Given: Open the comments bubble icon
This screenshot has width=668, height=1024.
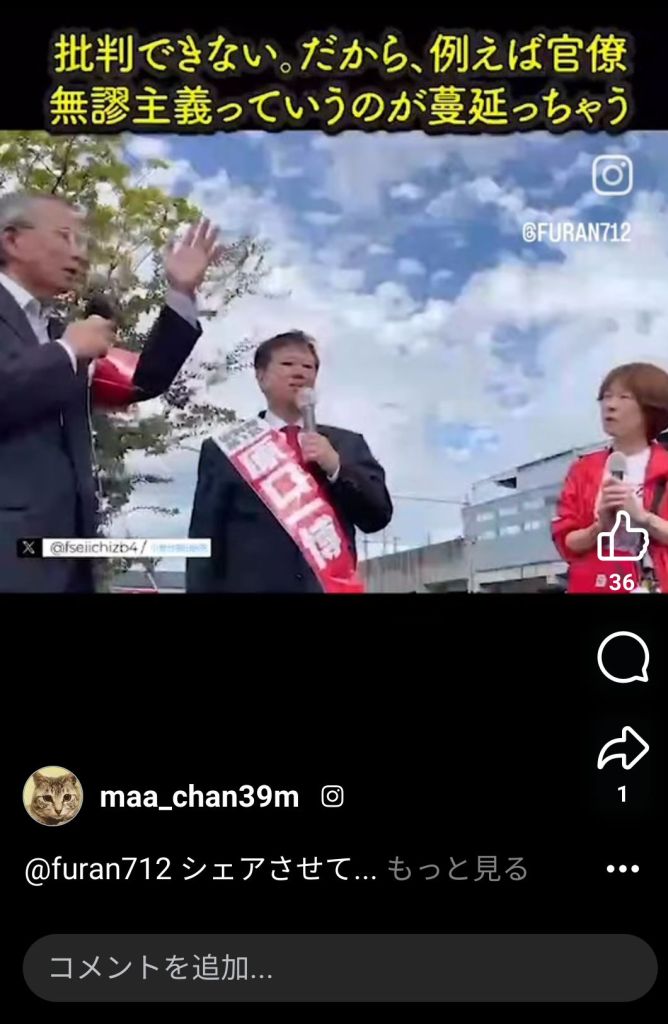Looking at the screenshot, I should tap(622, 659).
